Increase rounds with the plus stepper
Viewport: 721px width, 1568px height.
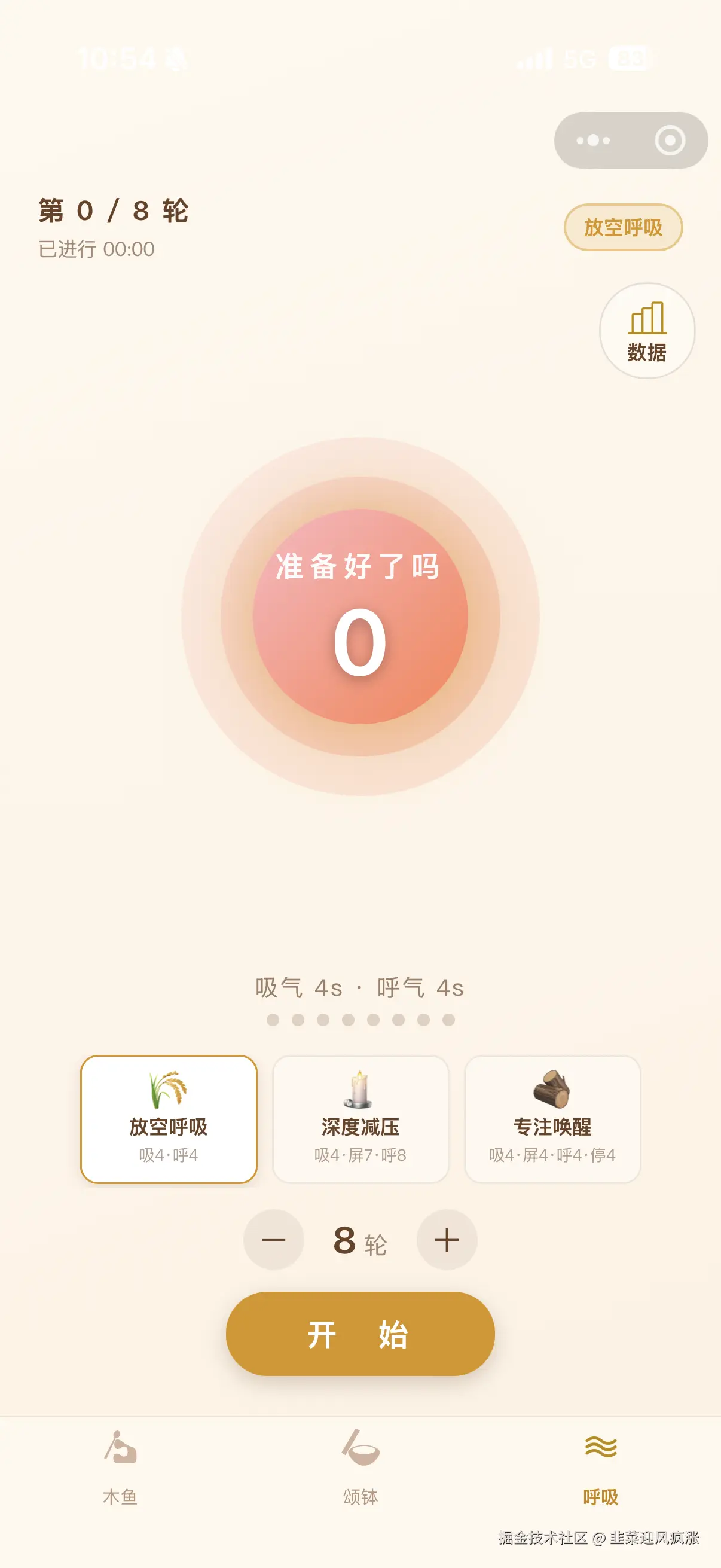tap(447, 1240)
